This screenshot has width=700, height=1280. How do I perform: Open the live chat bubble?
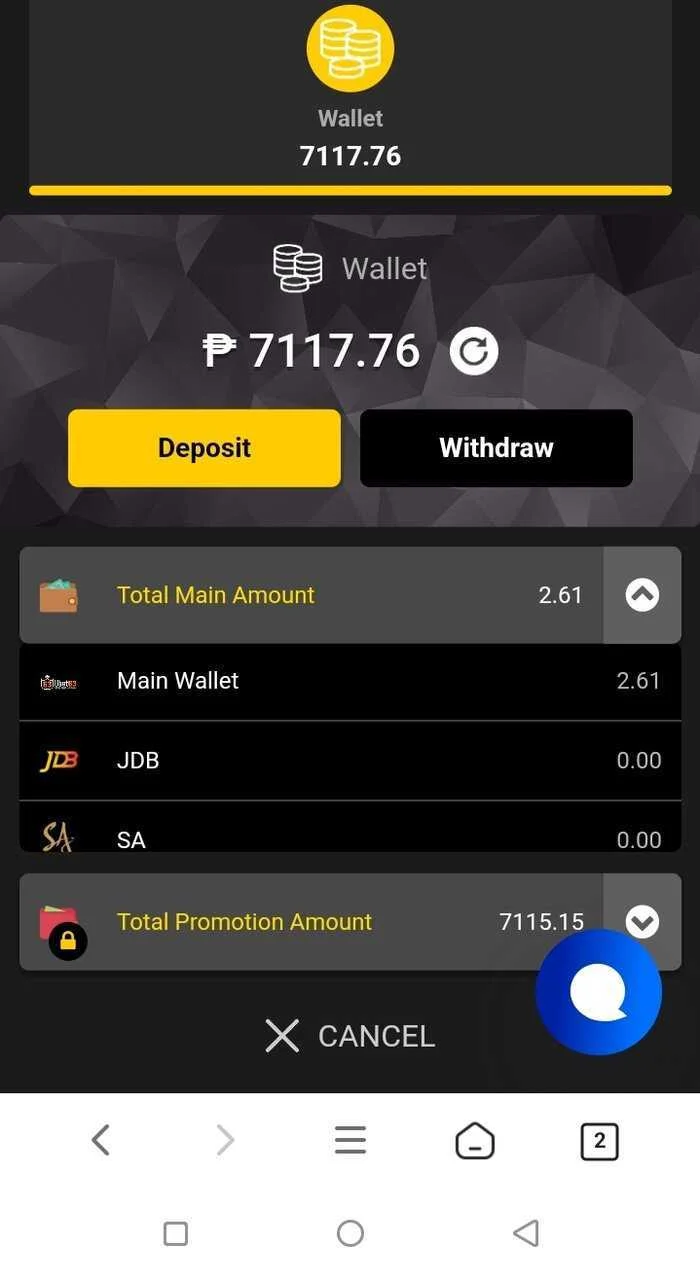tap(598, 992)
